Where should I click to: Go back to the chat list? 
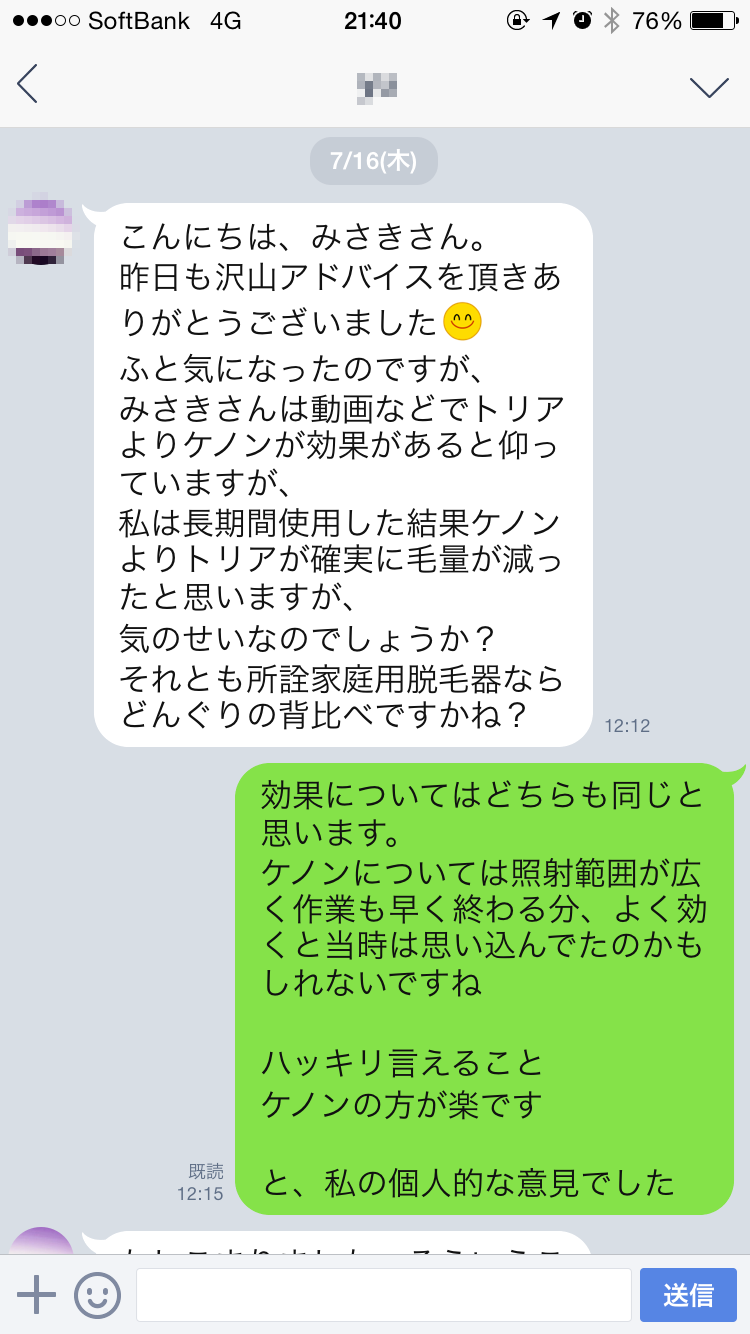tap(28, 84)
